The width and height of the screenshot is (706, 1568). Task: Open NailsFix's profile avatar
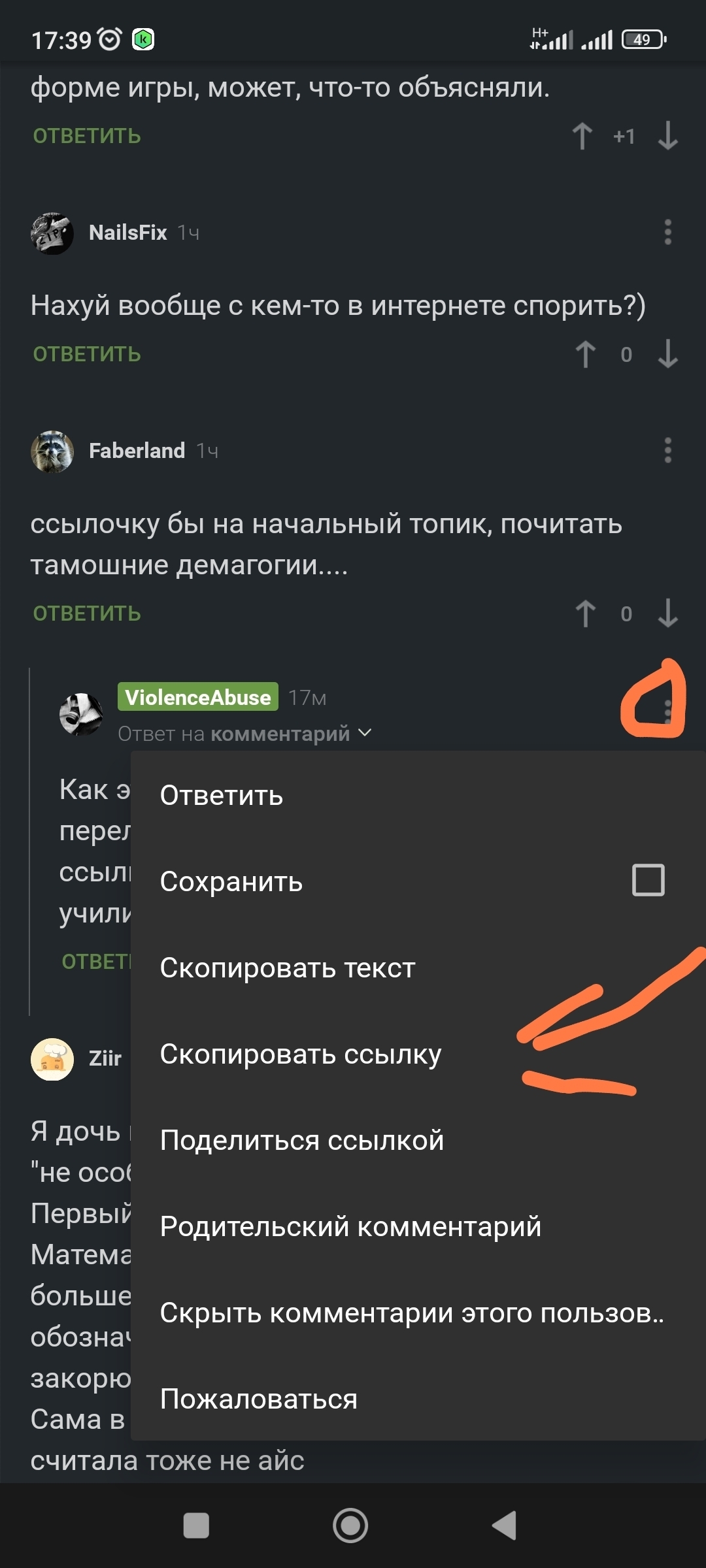coord(52,233)
